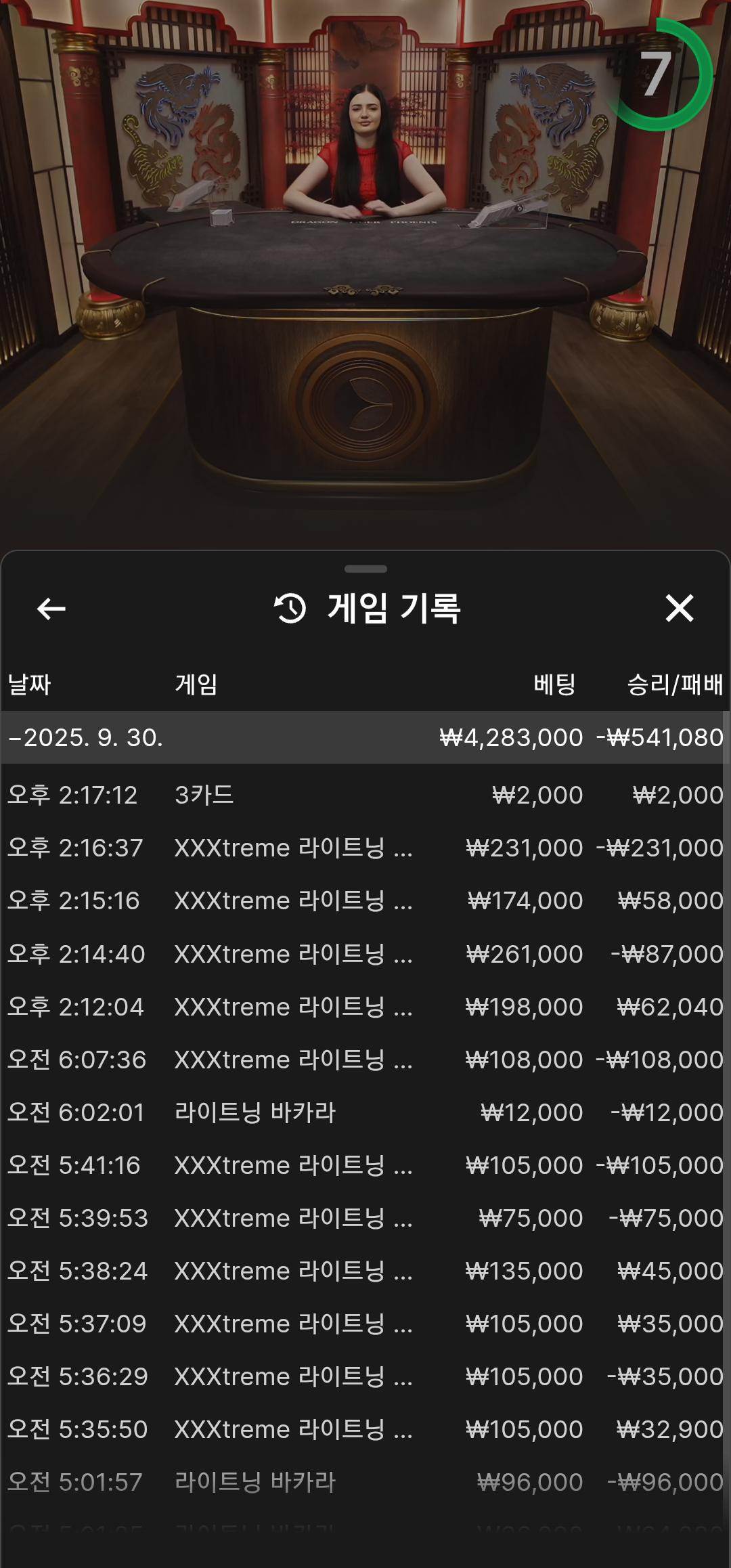
Task: Open the record from 오후 2:12:04
Action: [365, 1007]
